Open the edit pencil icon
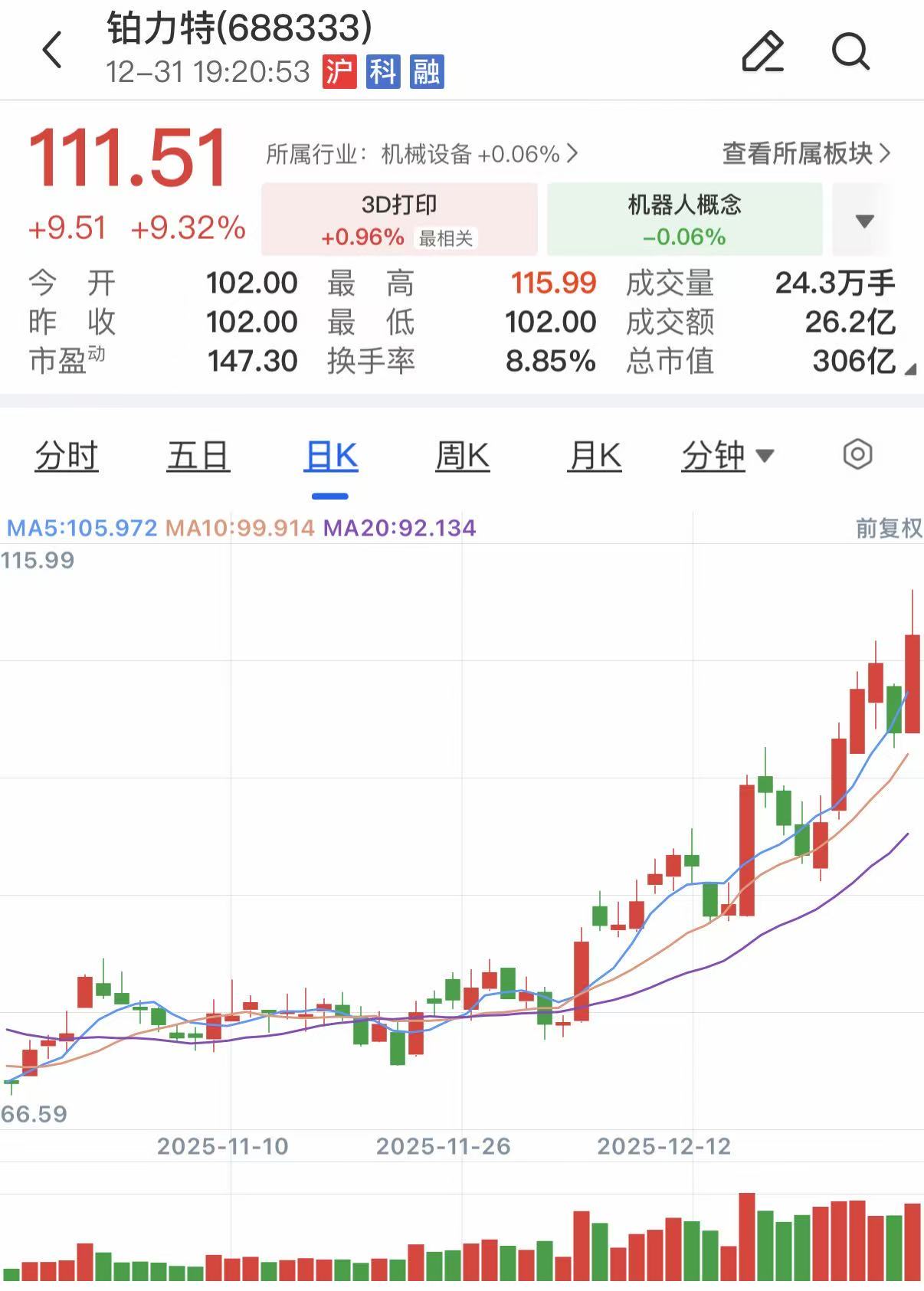 pos(762,51)
